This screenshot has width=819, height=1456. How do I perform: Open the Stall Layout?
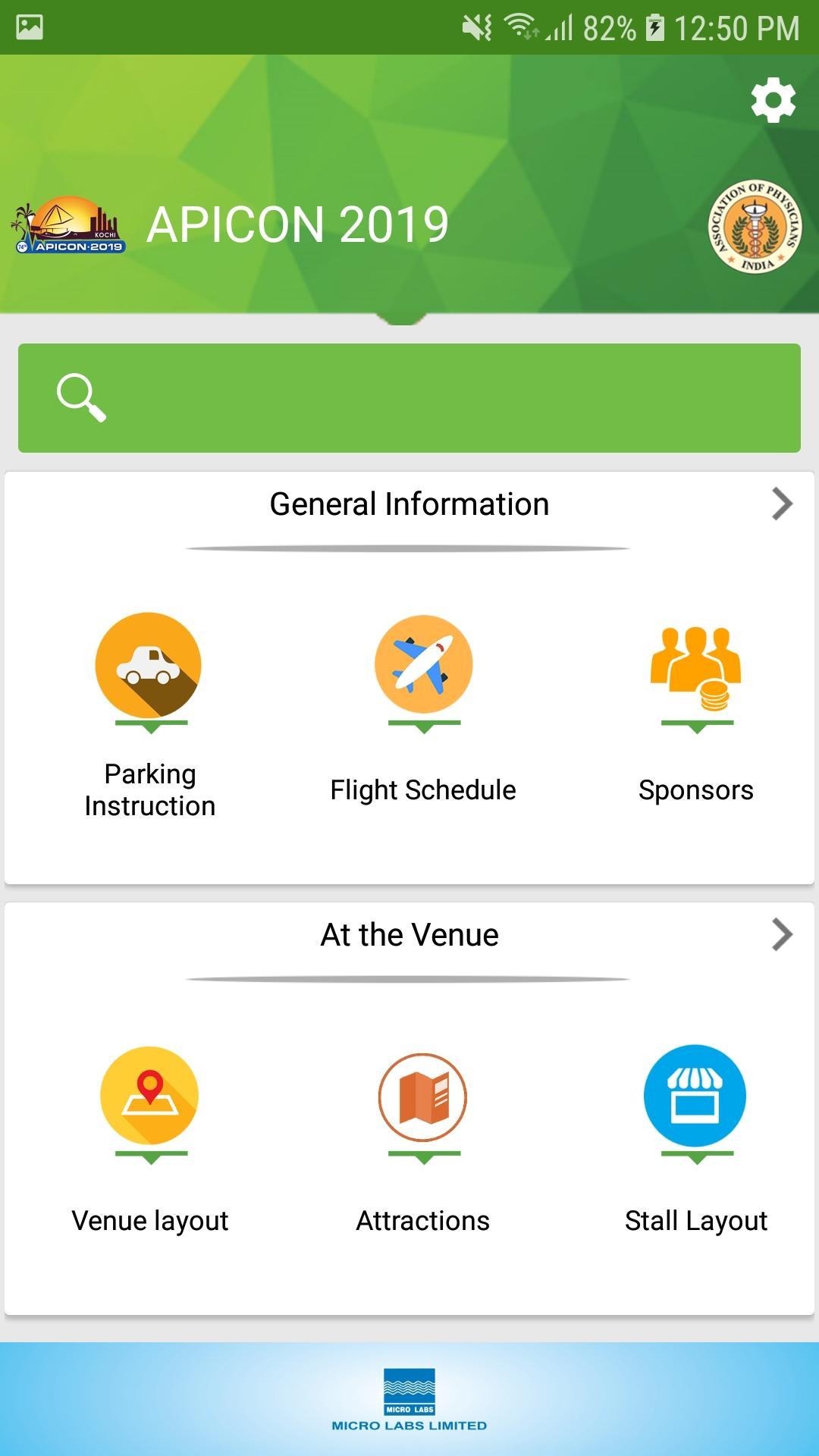695,1137
